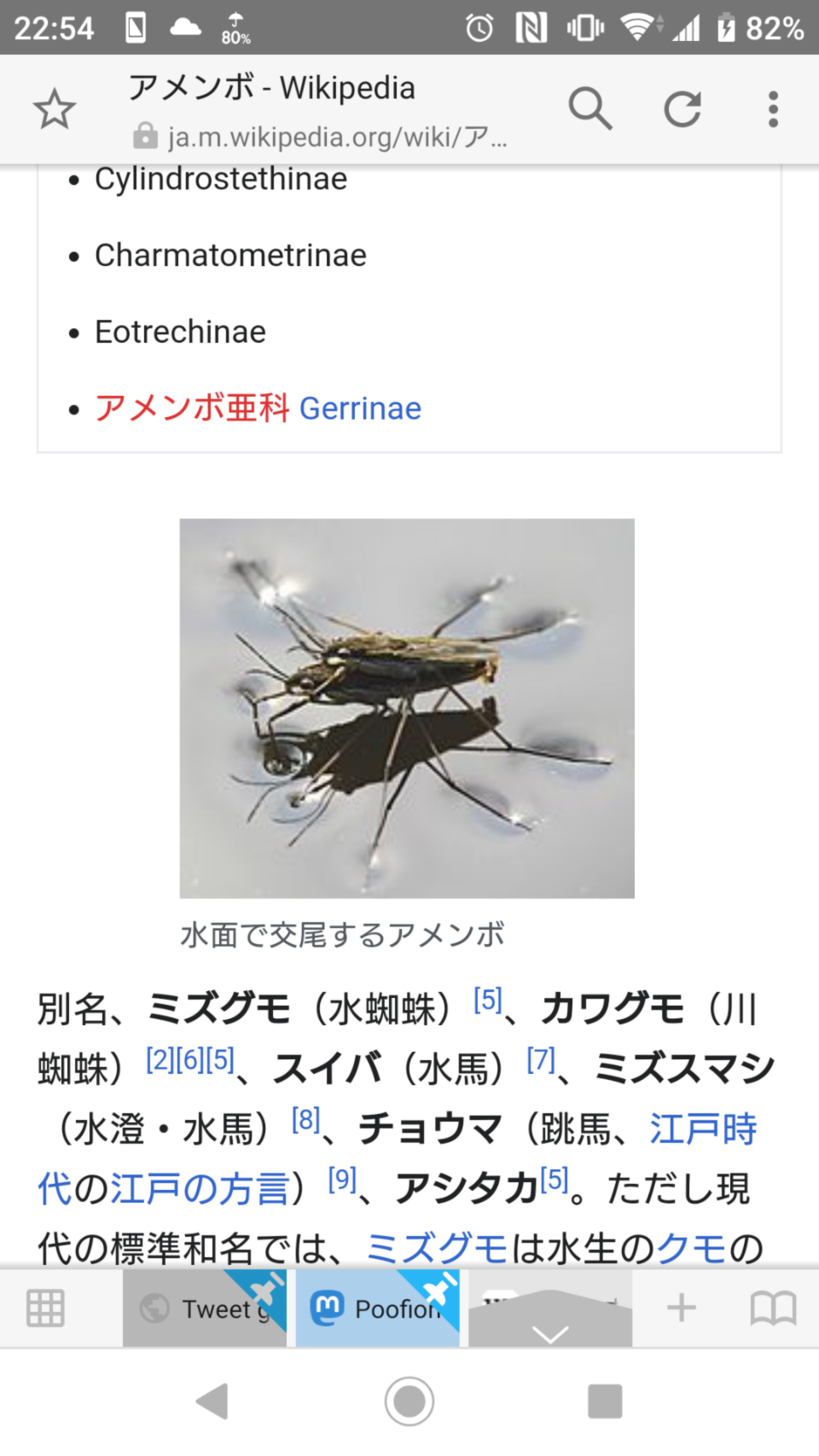Show all tabs with the grid icon
Image resolution: width=819 pixels, height=1456 pixels.
[45, 1308]
